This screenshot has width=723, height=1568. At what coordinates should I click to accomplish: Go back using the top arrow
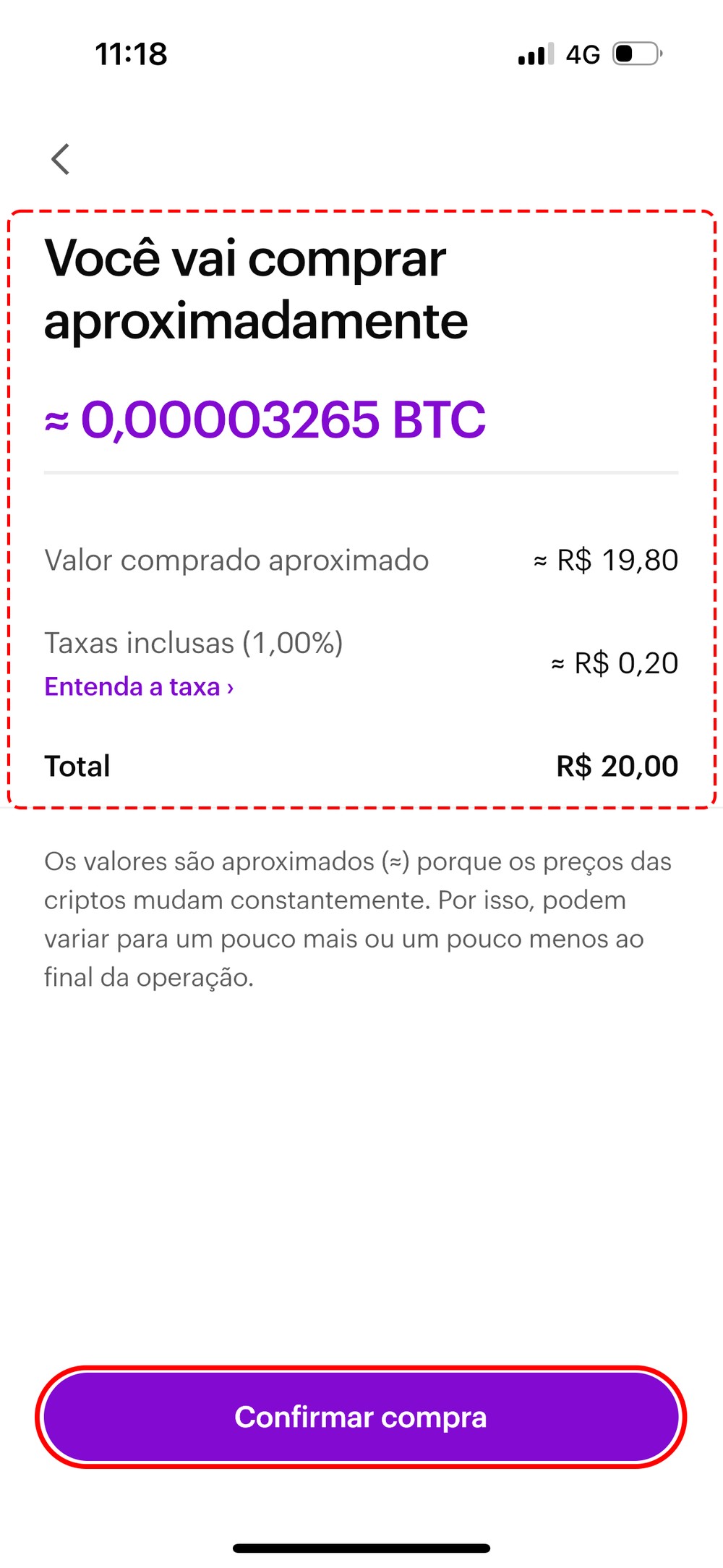click(x=61, y=159)
